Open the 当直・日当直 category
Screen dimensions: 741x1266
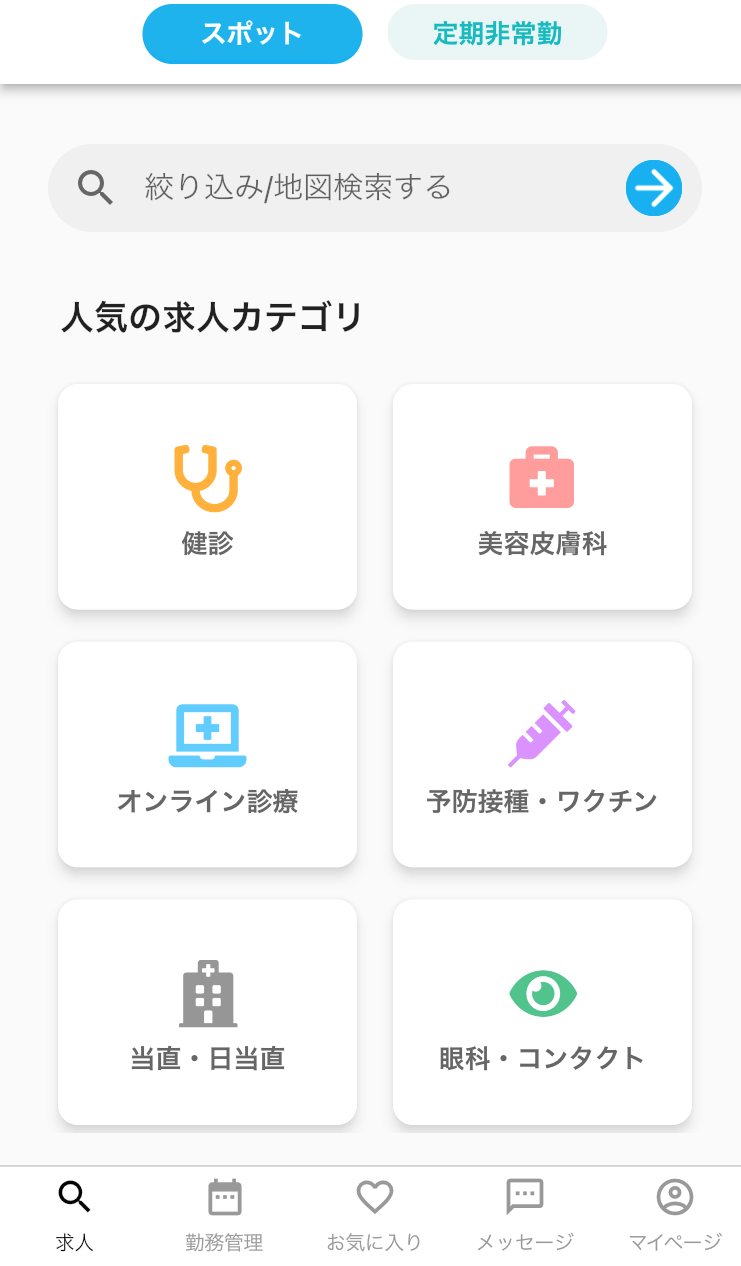pos(208,1012)
